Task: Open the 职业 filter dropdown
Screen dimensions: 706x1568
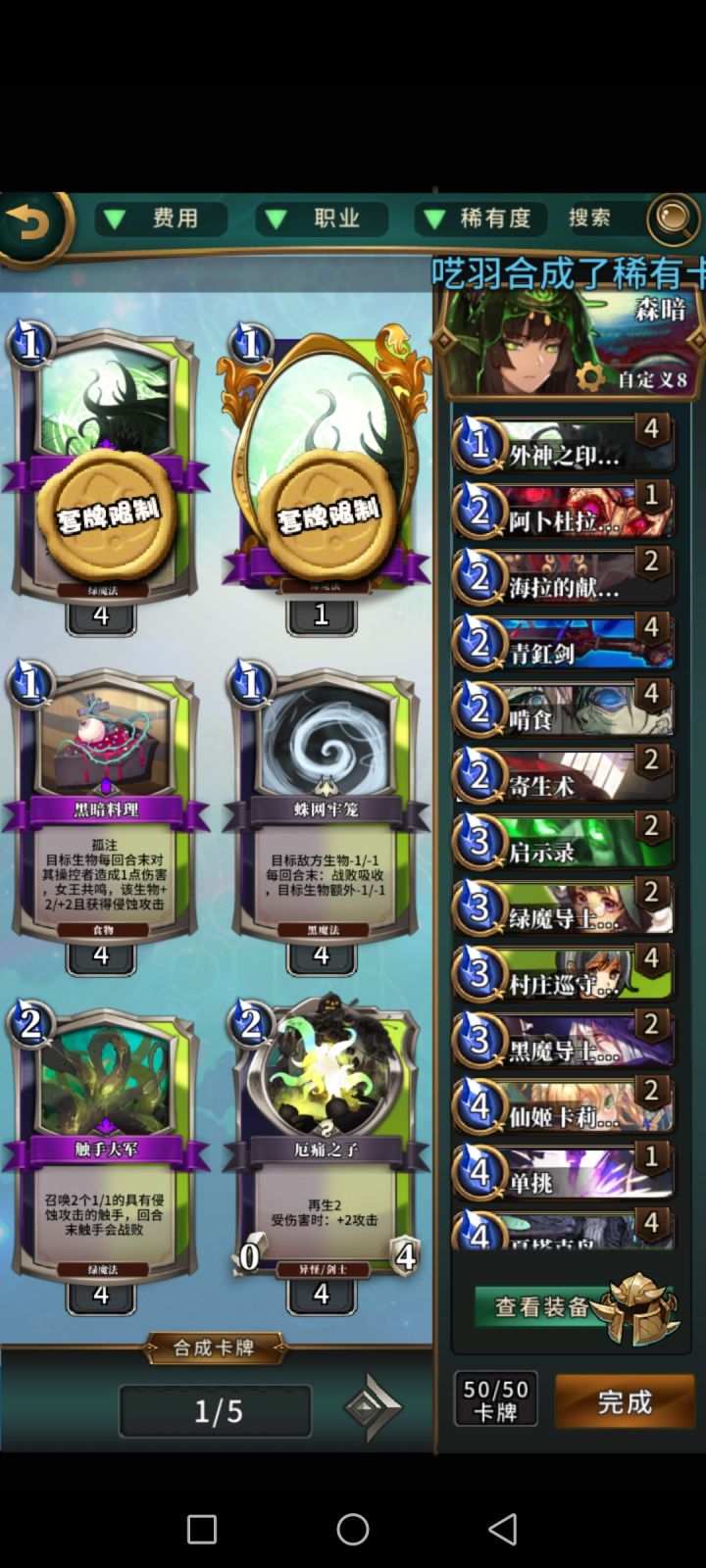Action: 321,220
